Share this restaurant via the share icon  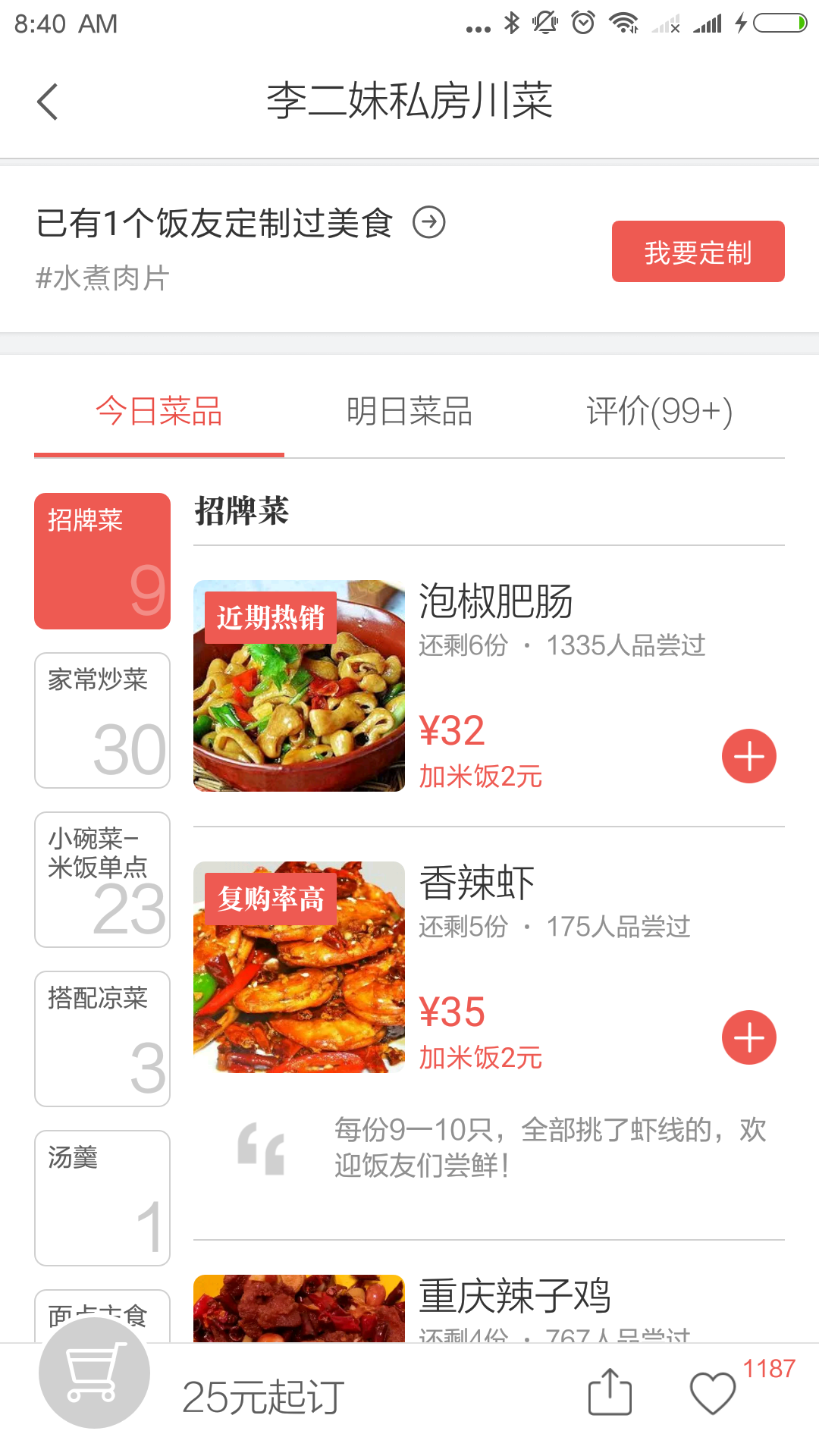click(x=609, y=1392)
